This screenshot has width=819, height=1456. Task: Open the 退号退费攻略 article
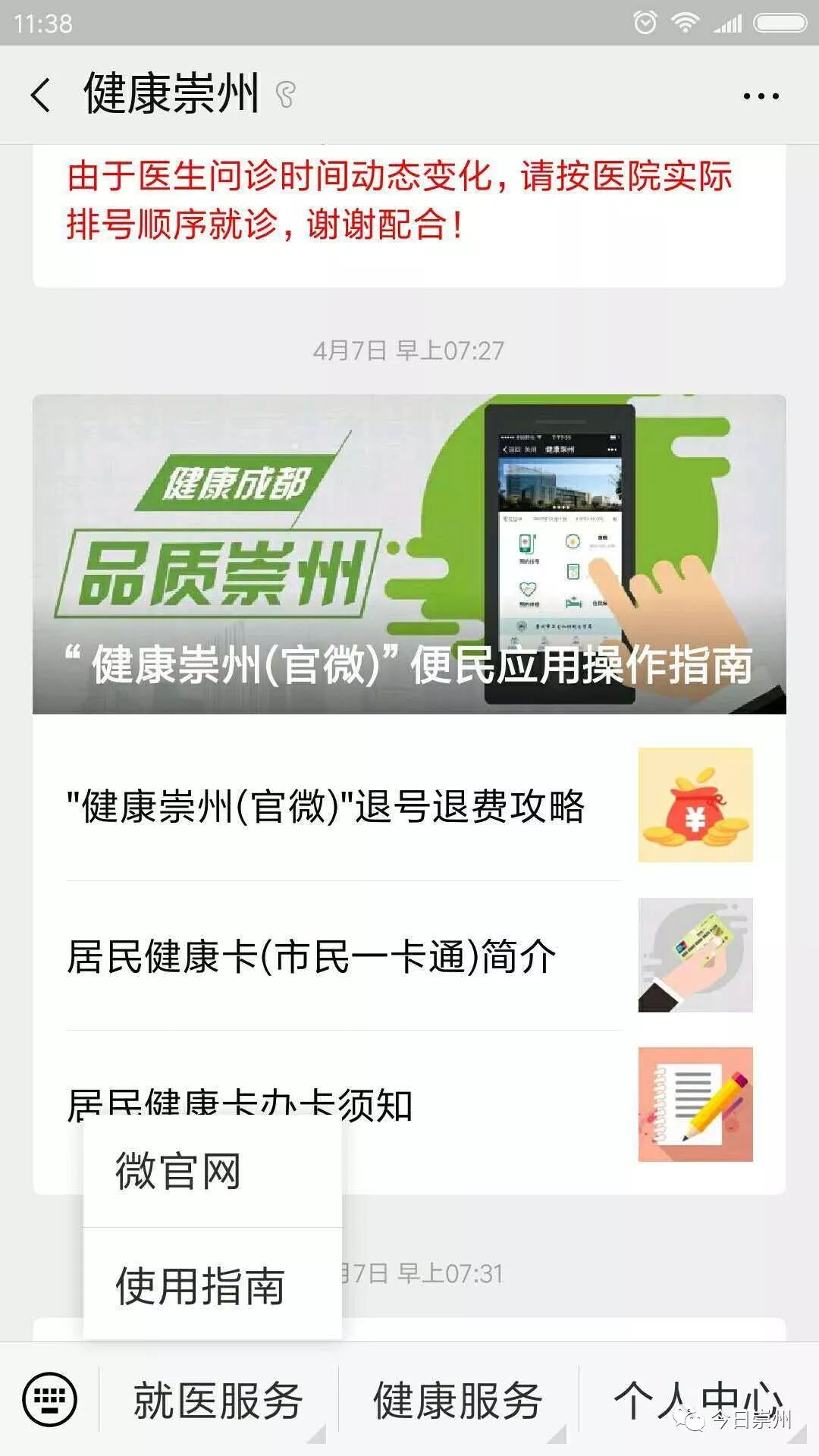point(409,805)
